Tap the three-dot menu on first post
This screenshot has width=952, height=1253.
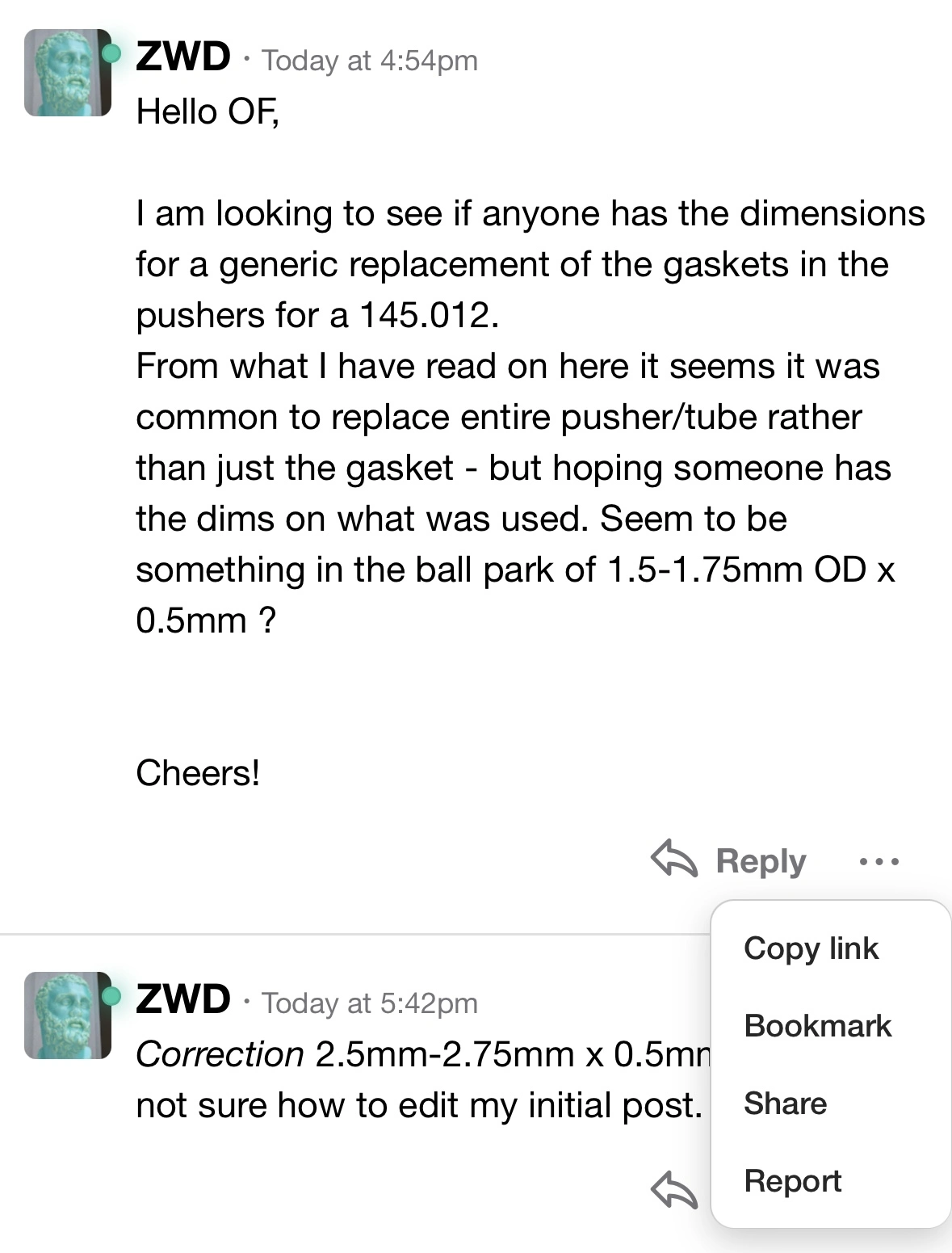click(879, 862)
